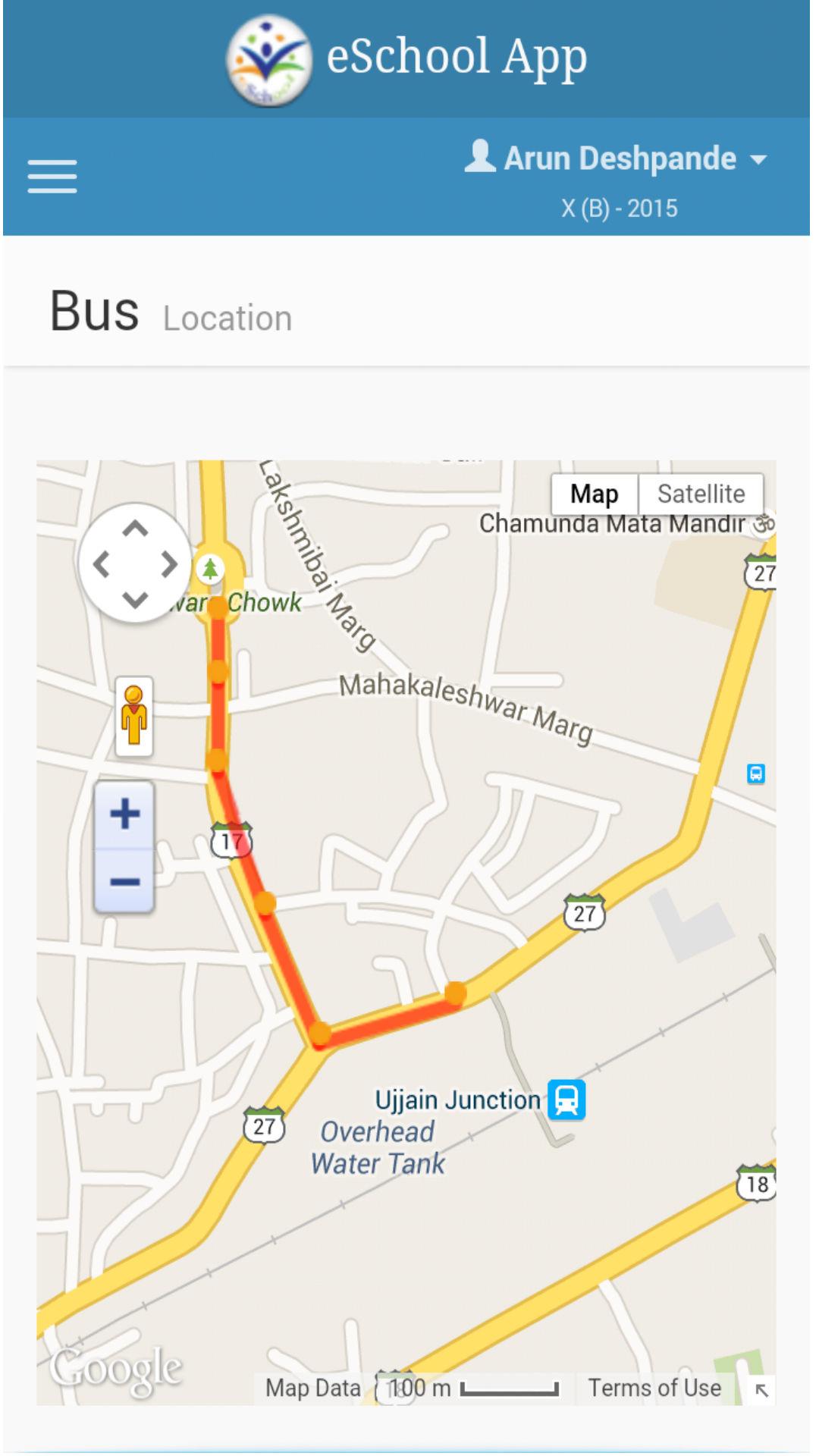The width and height of the screenshot is (819, 1456).
Task: Open the Google logo link on the map
Action: (x=116, y=1370)
